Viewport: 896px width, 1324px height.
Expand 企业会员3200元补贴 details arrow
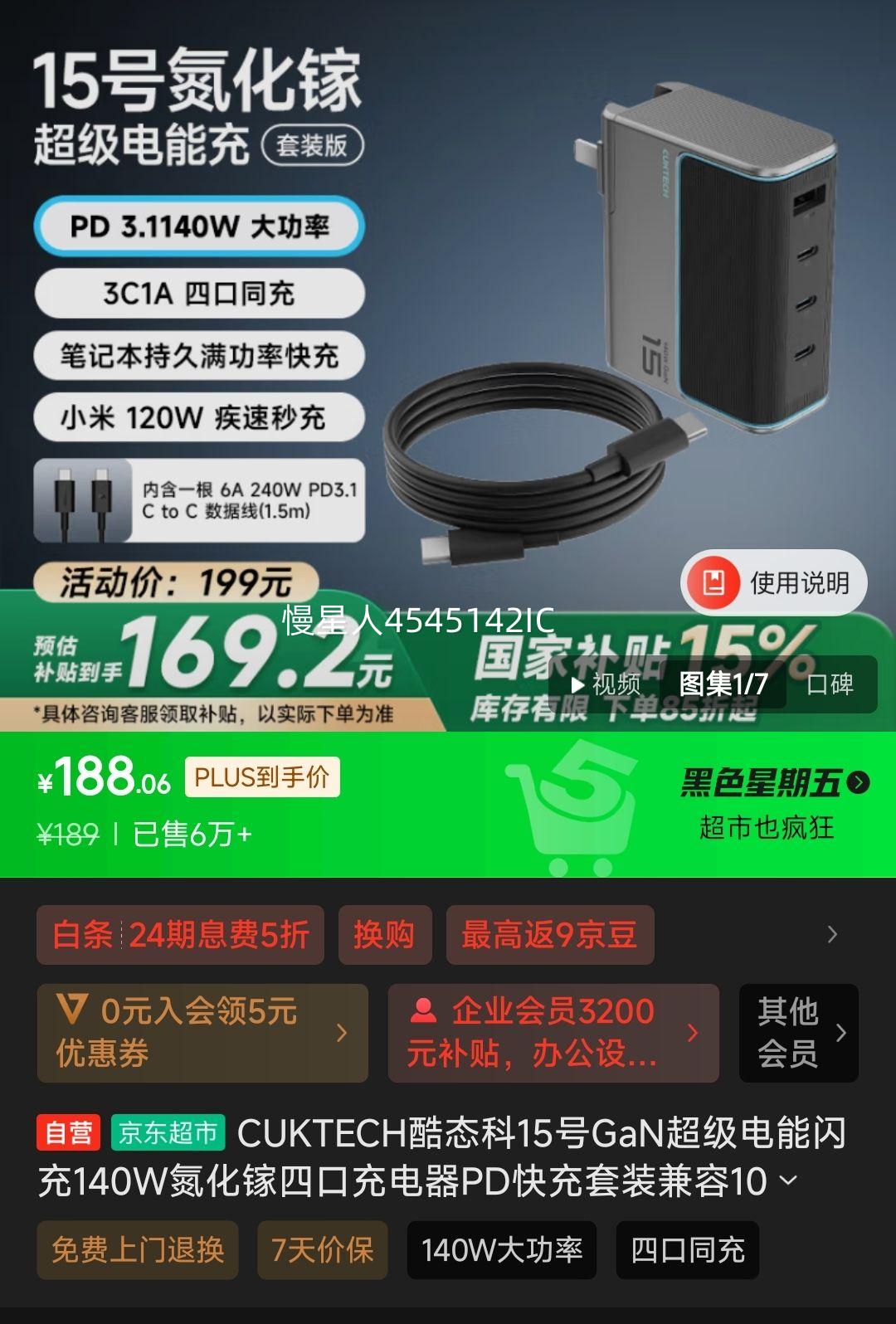(x=693, y=1033)
